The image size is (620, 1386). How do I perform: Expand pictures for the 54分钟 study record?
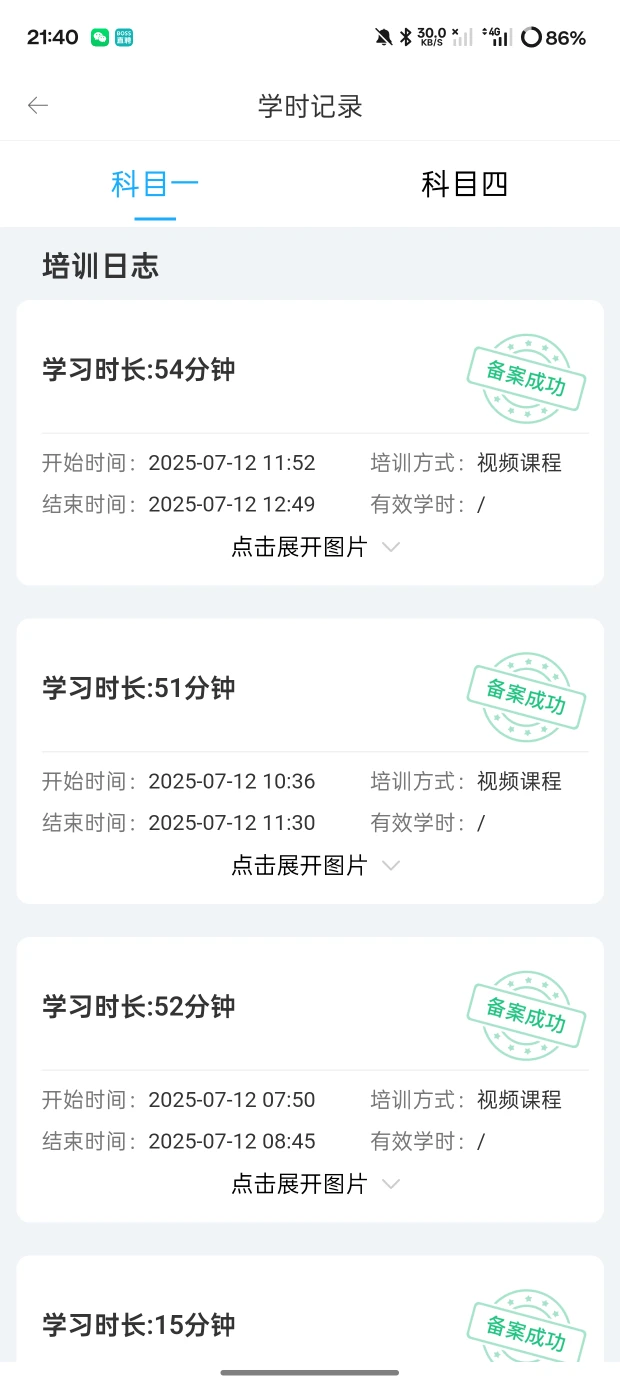coord(314,547)
